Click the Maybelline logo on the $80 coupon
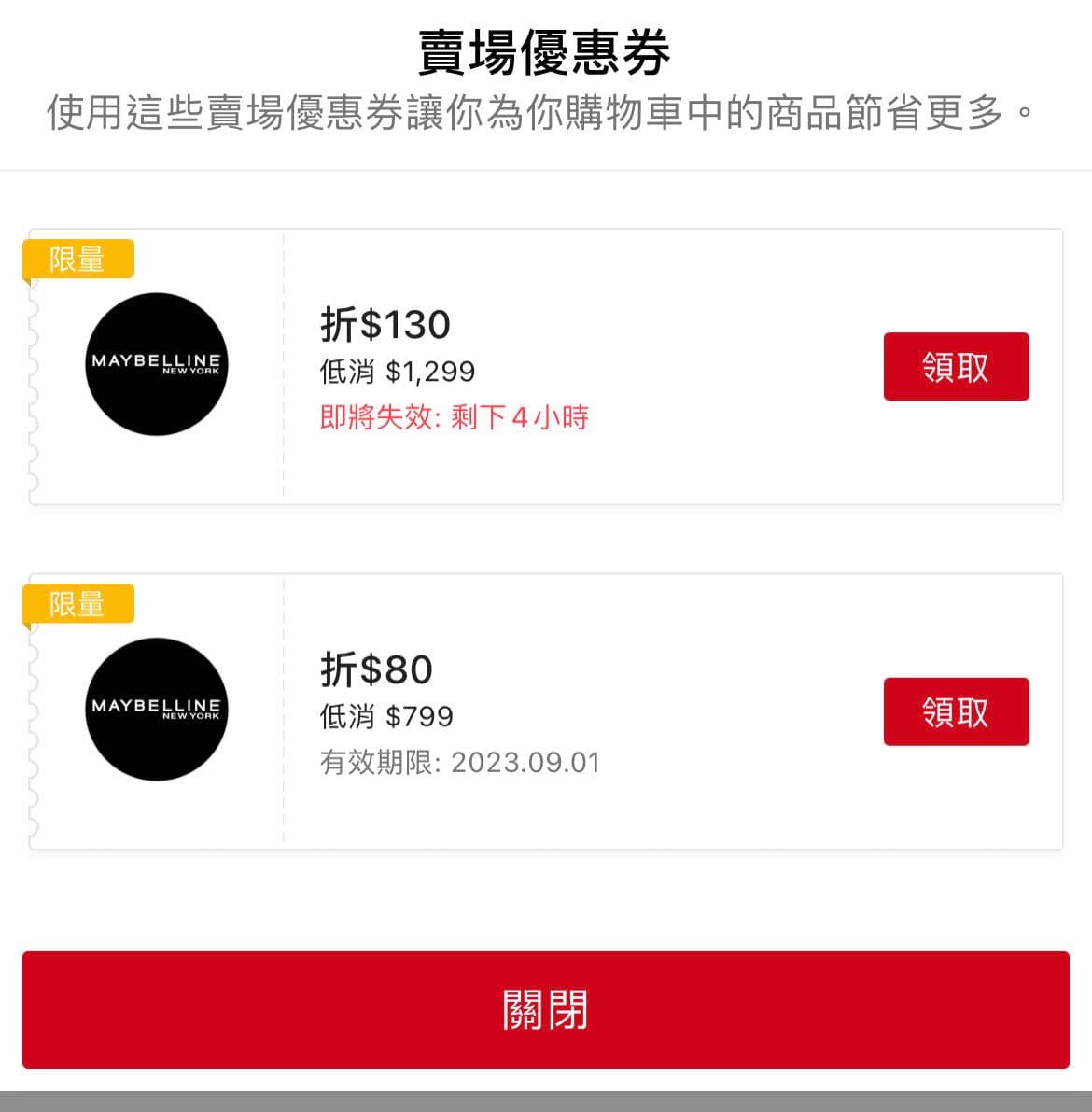This screenshot has width=1092, height=1112. [158, 711]
